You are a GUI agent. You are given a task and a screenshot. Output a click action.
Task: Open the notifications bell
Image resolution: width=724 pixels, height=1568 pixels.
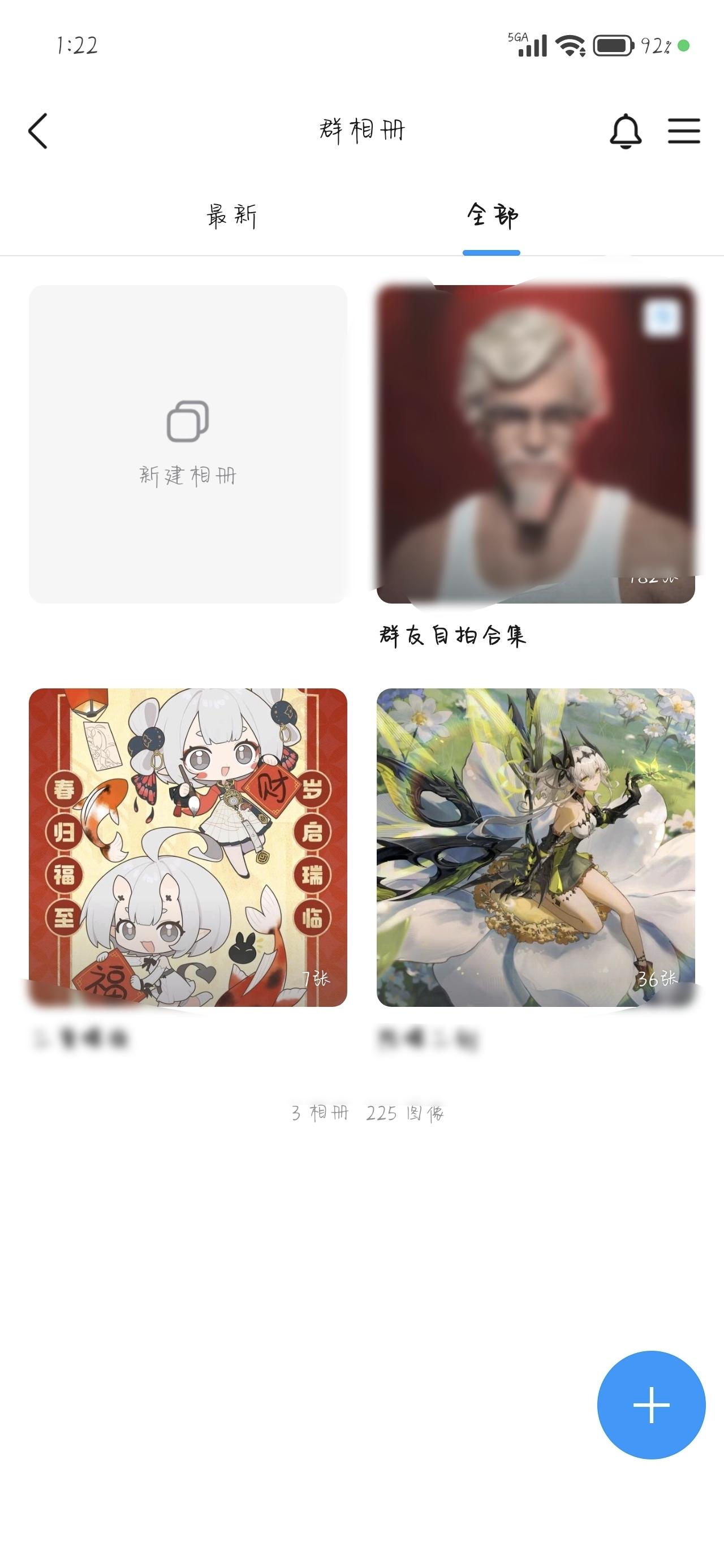tap(626, 131)
